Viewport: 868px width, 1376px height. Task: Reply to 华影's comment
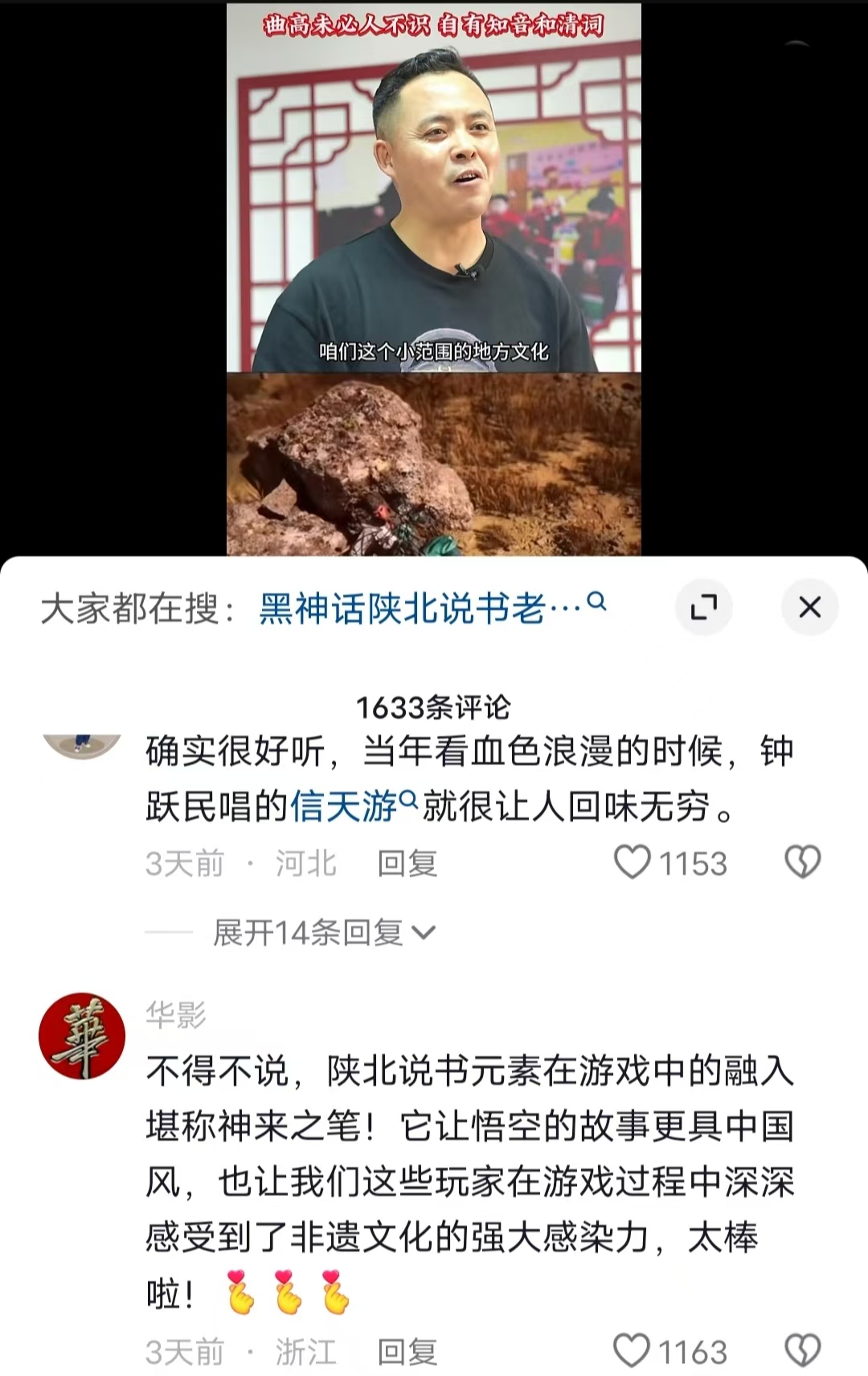[407, 1353]
